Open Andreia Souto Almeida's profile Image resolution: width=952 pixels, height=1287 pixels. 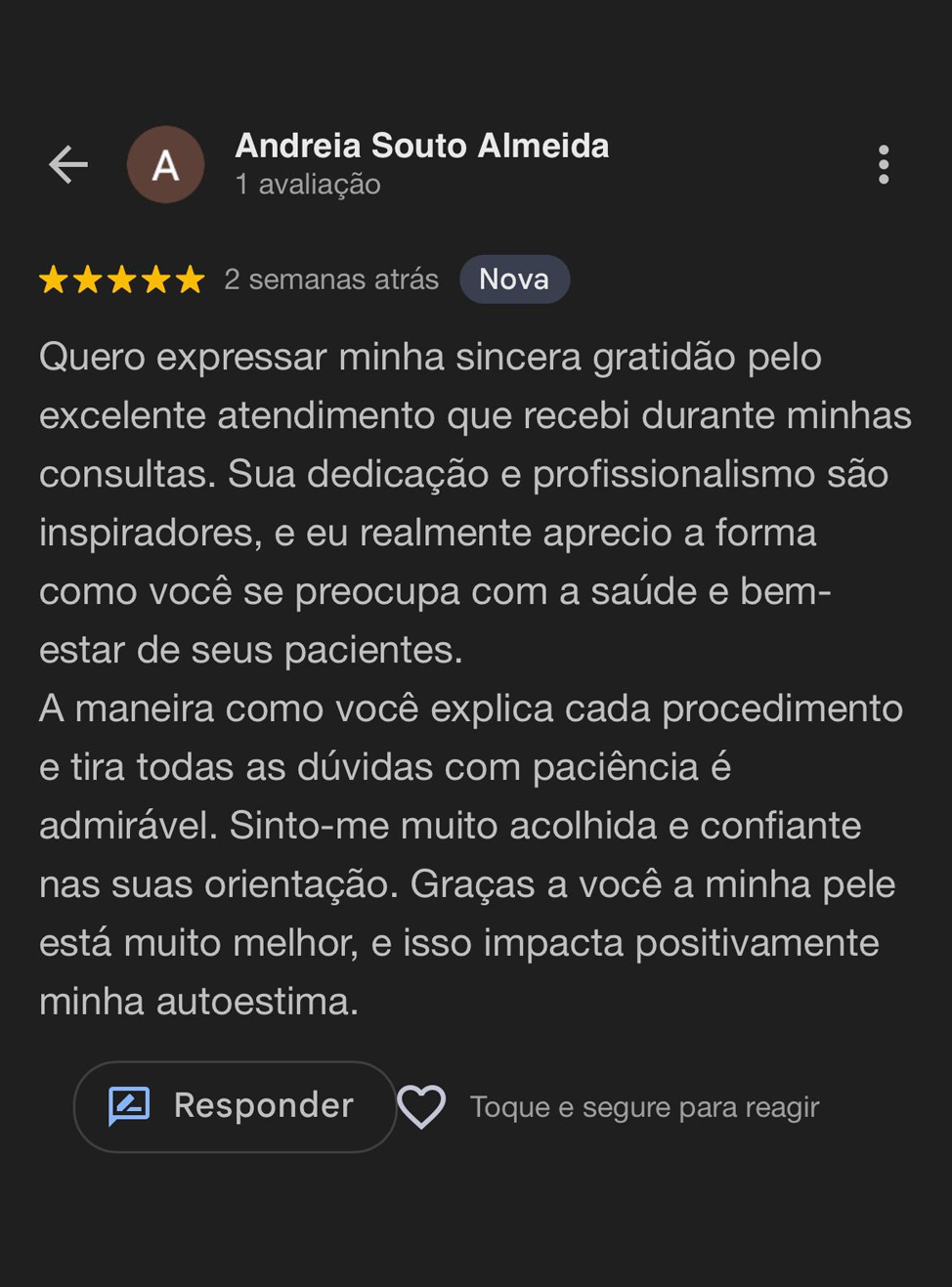coord(421,147)
